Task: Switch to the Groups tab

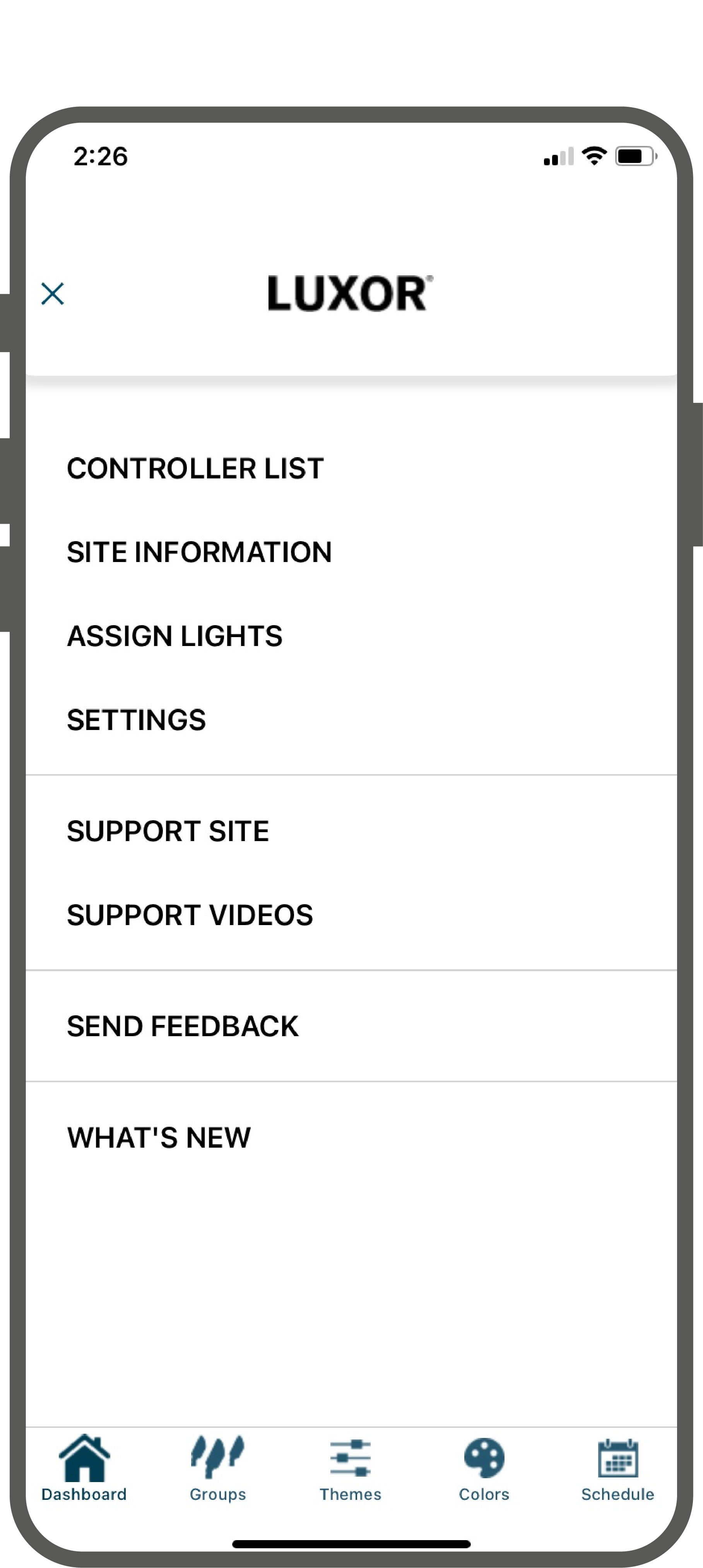Action: [x=217, y=1468]
